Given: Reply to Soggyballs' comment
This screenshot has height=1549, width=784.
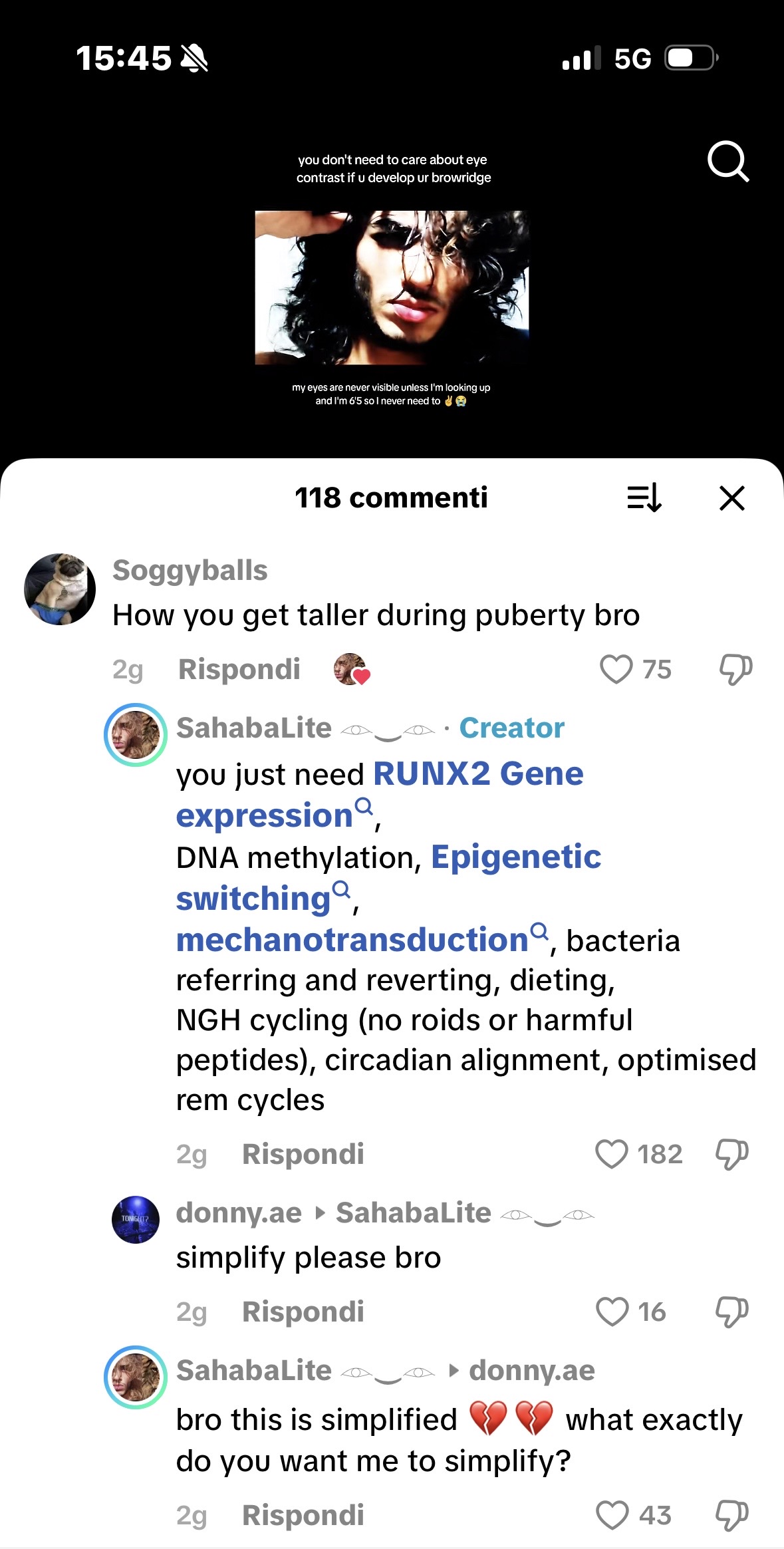Looking at the screenshot, I should (x=239, y=669).
